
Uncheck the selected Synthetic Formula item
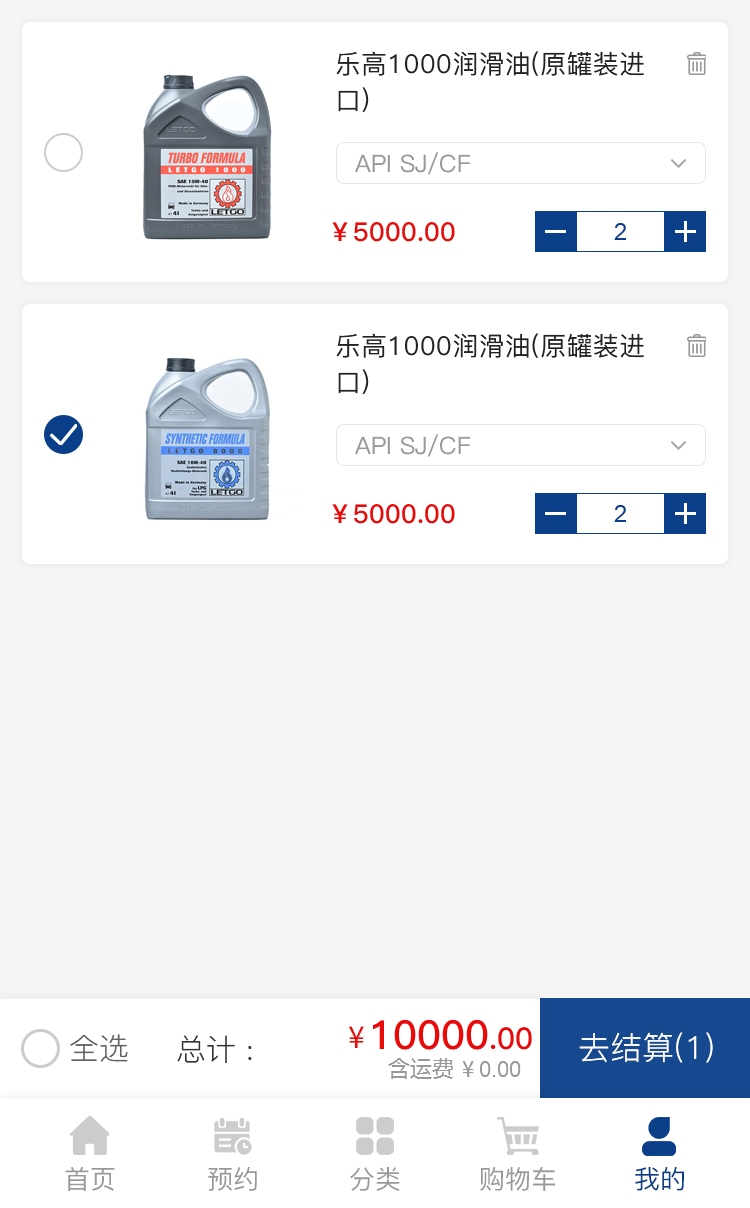[x=64, y=435]
